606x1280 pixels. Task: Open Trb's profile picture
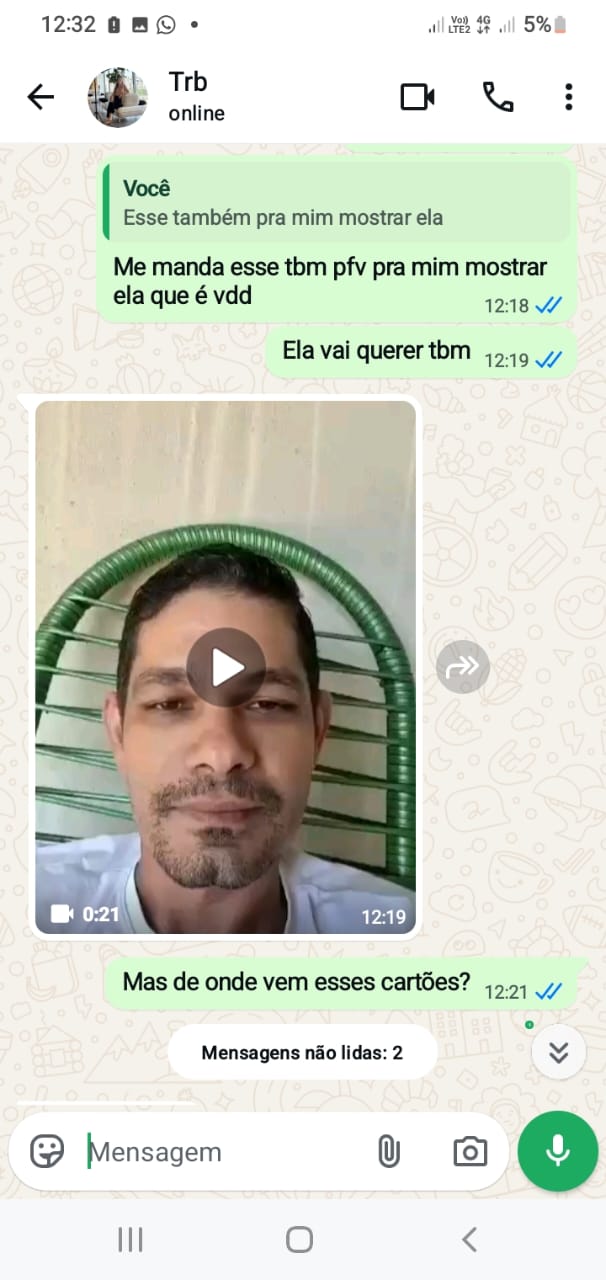117,97
